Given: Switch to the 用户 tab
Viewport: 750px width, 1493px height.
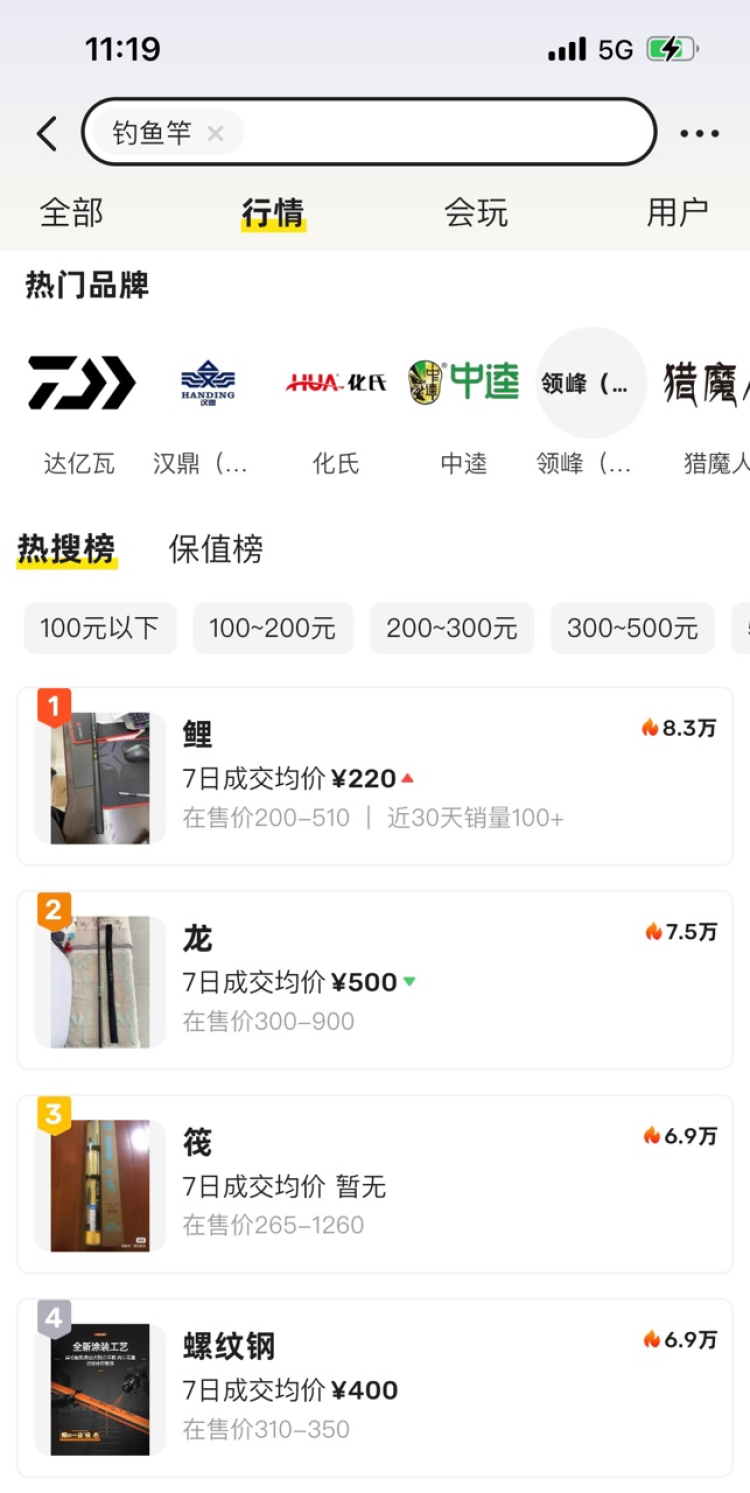Looking at the screenshot, I should 677,212.
